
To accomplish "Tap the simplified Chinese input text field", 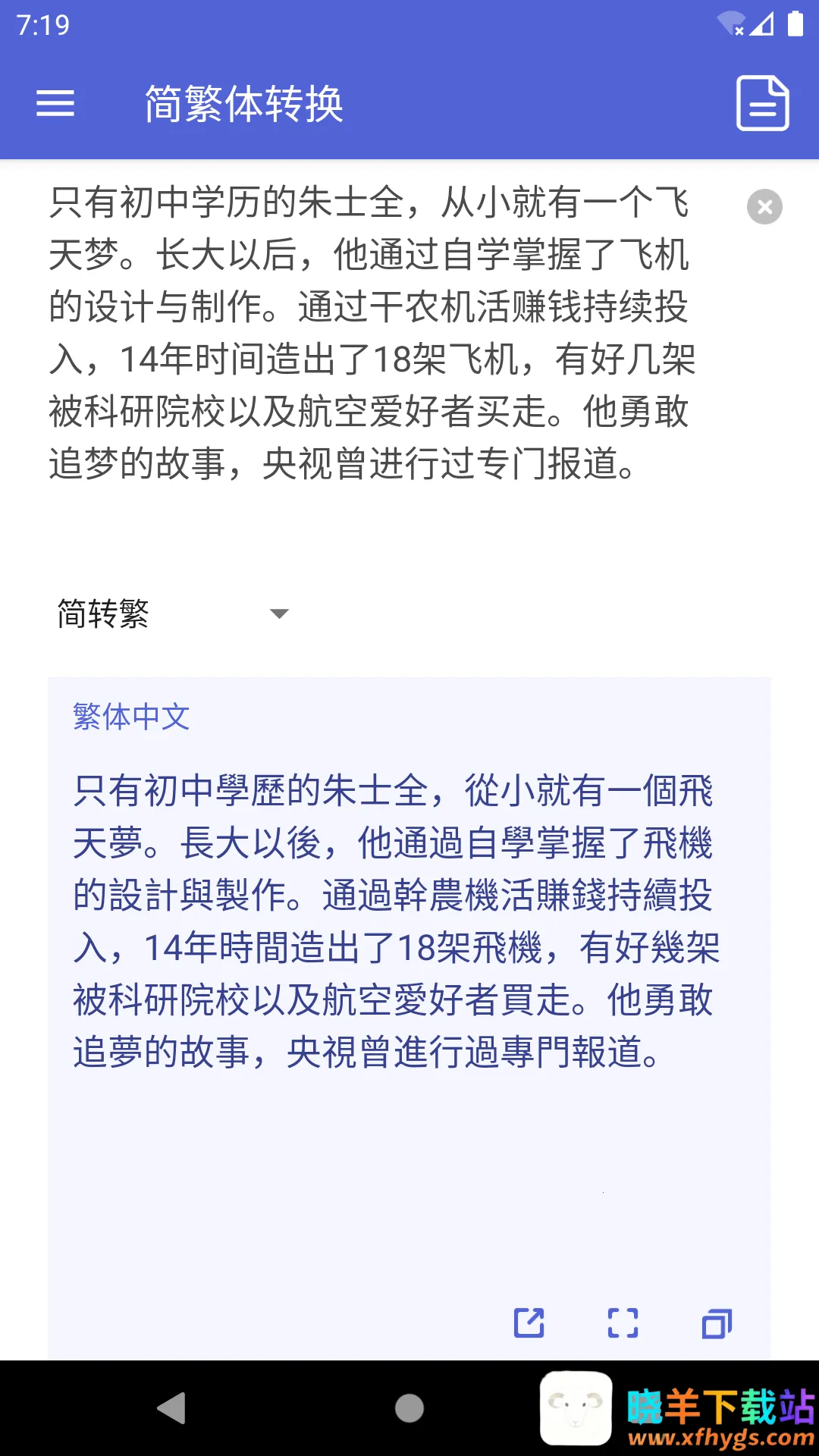I will click(x=372, y=334).
